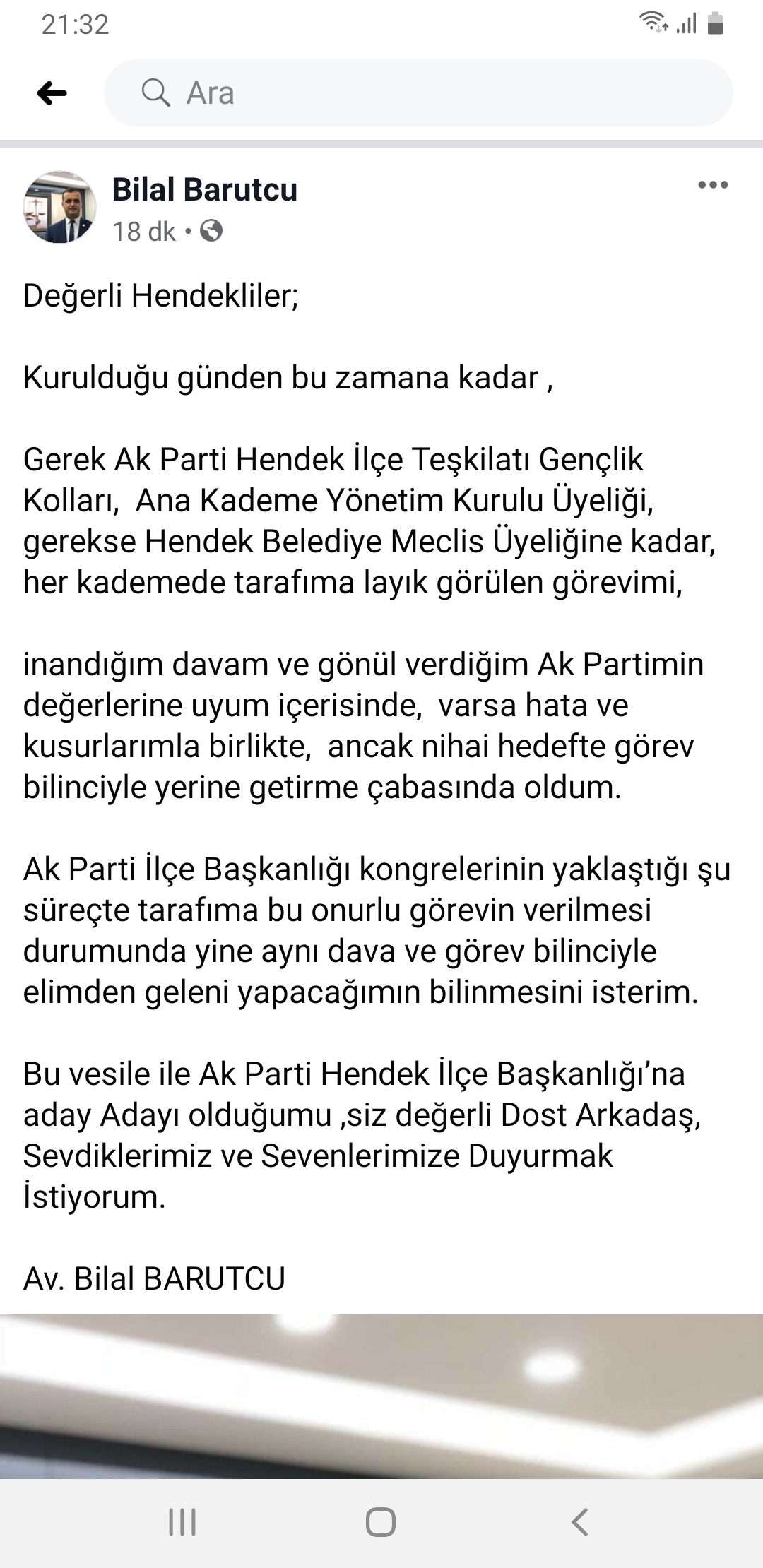Go back using the arrow icon
The height and width of the screenshot is (1568, 763).
tap(52, 93)
